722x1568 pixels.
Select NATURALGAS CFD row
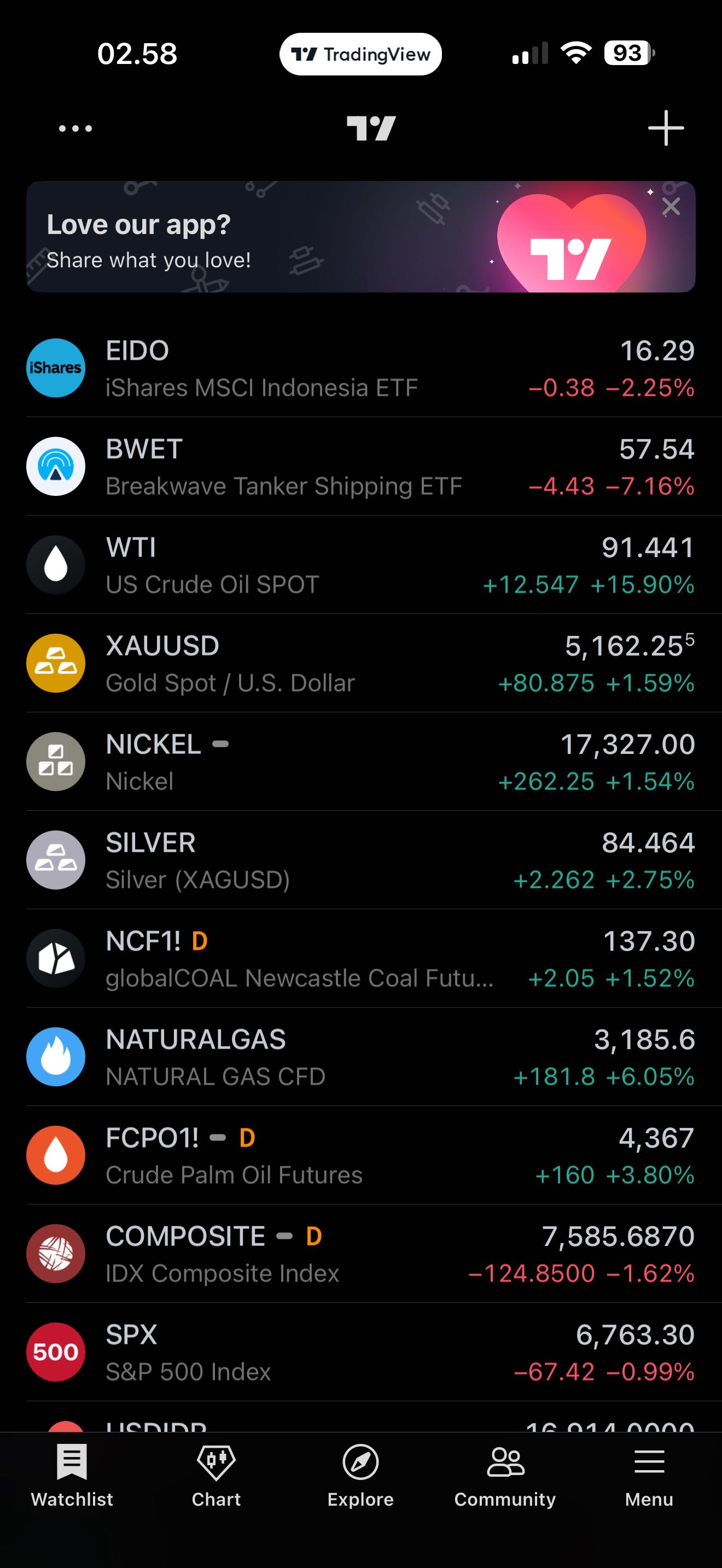(x=359, y=1057)
